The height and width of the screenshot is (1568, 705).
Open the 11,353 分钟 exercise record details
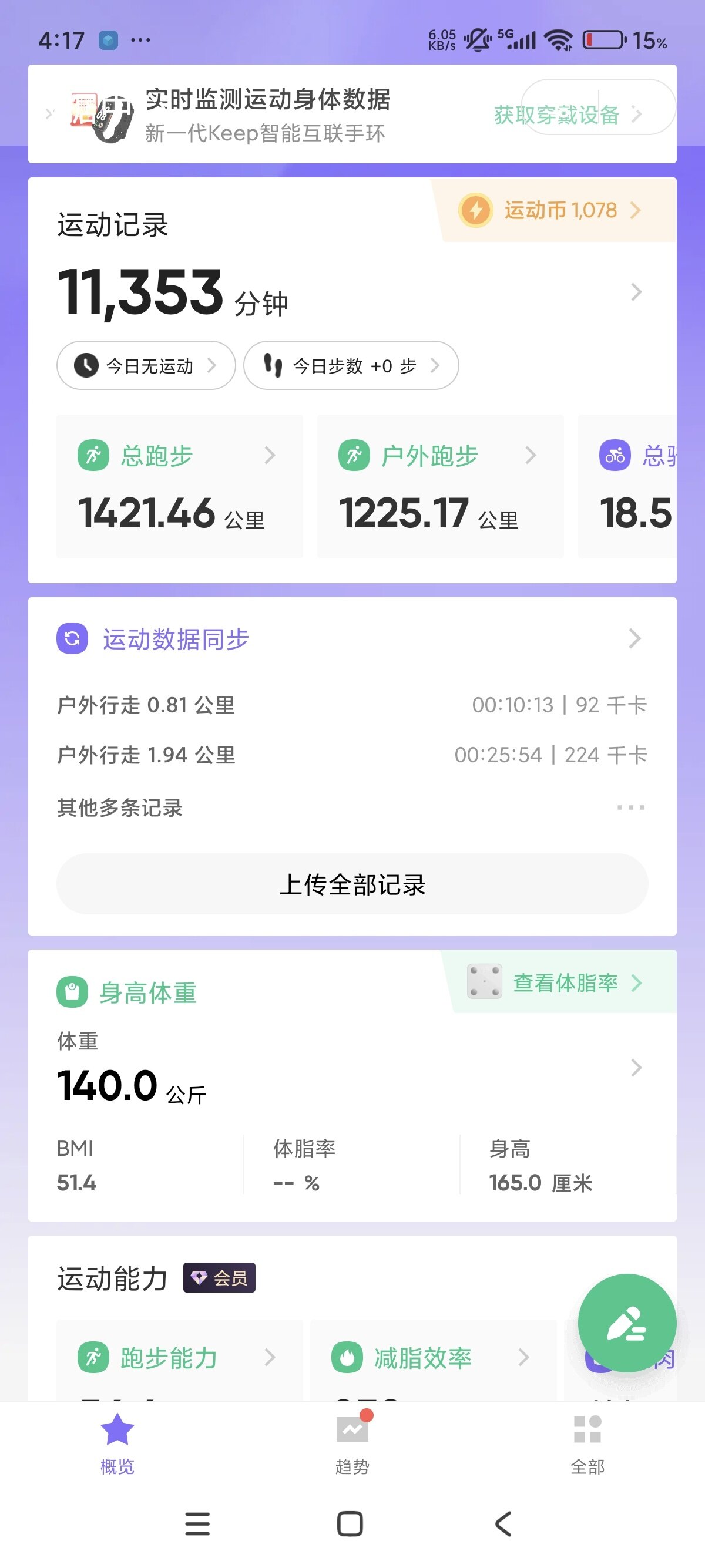[x=636, y=292]
